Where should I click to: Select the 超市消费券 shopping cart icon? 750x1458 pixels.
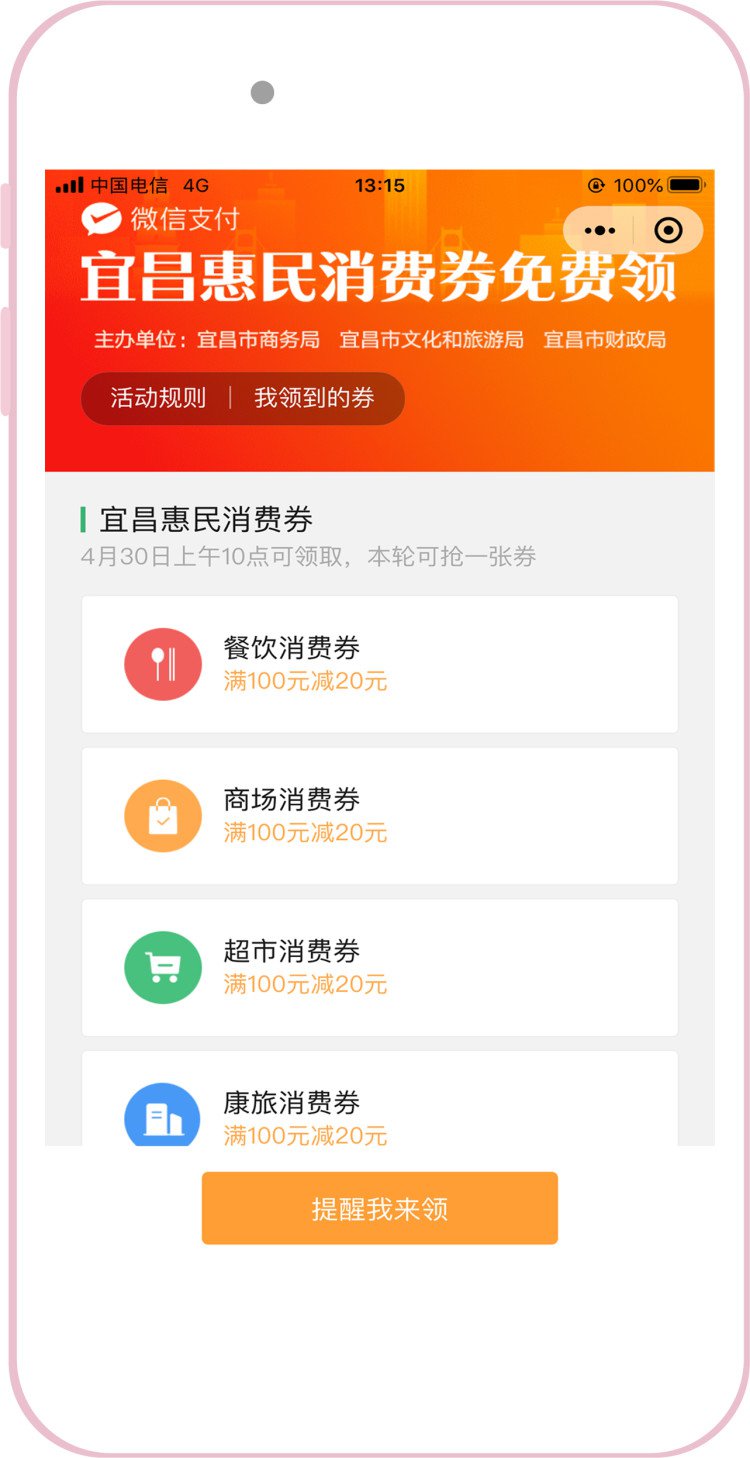point(163,966)
